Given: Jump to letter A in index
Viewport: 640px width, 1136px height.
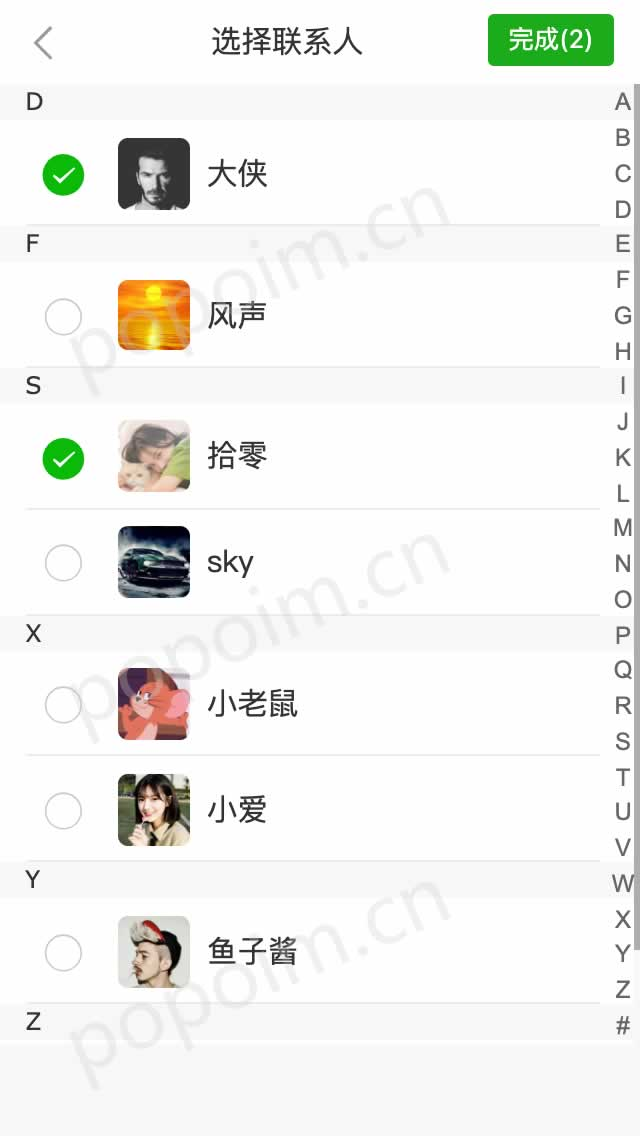Looking at the screenshot, I should [x=622, y=102].
